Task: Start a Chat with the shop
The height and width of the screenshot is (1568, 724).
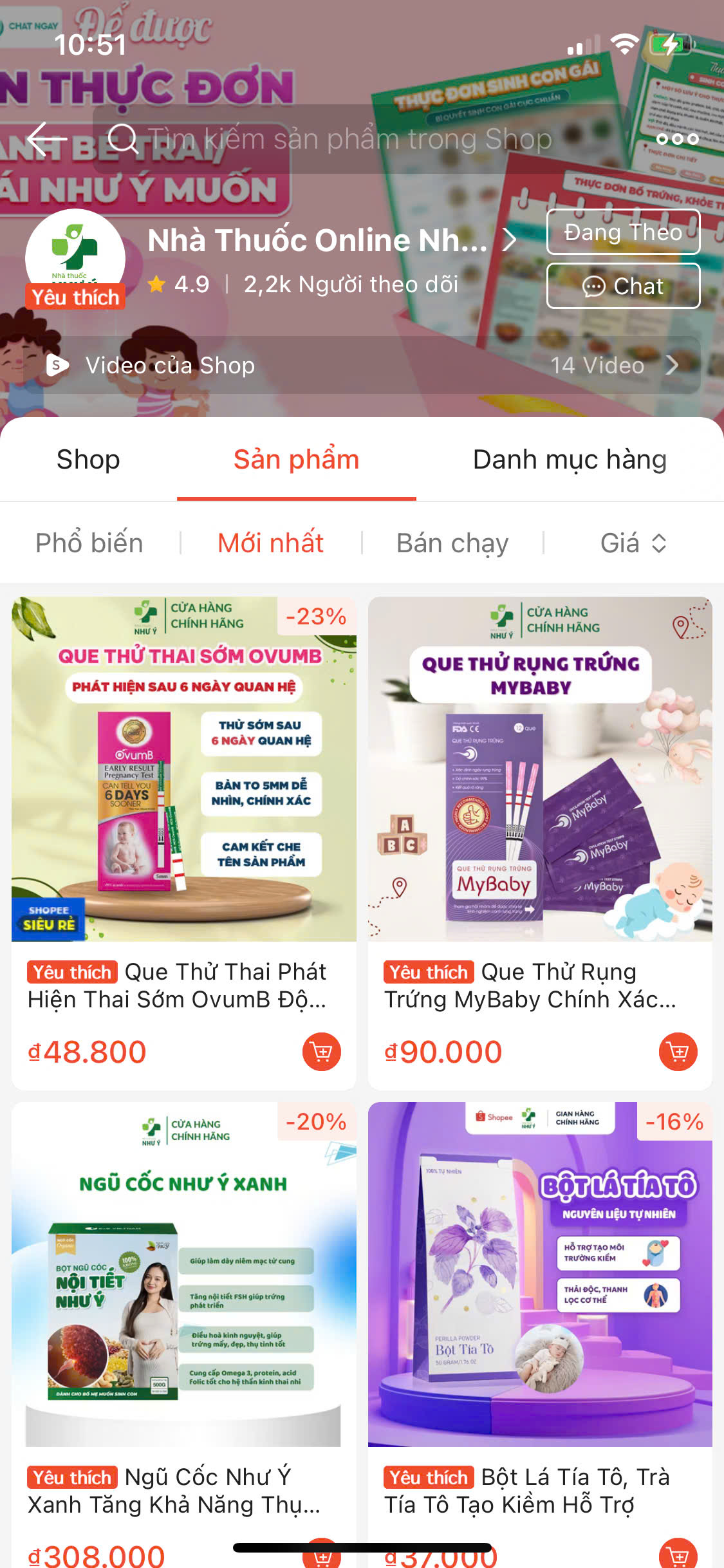Action: (623, 286)
